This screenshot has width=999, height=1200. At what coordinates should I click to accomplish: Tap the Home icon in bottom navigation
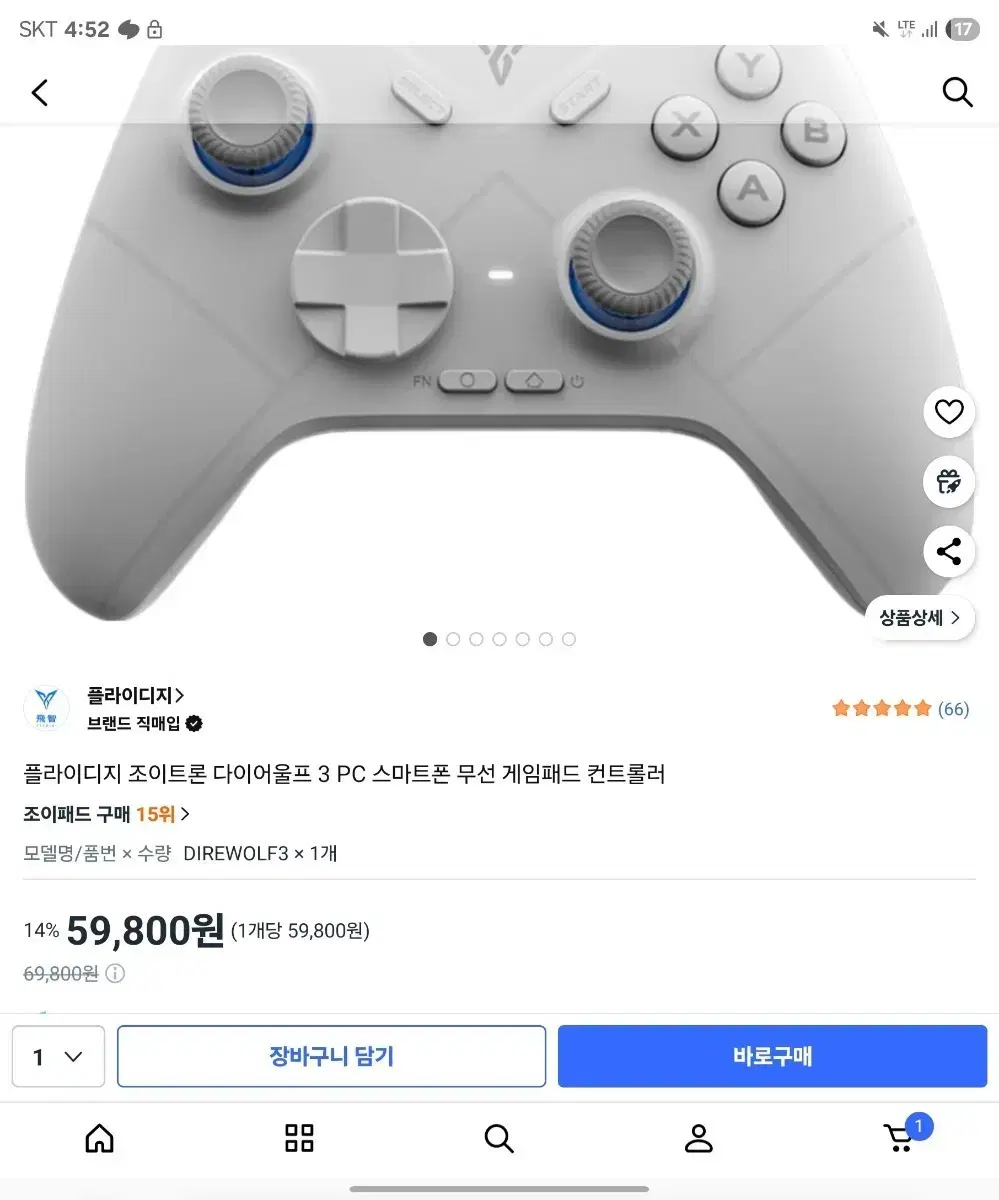[x=99, y=1138]
